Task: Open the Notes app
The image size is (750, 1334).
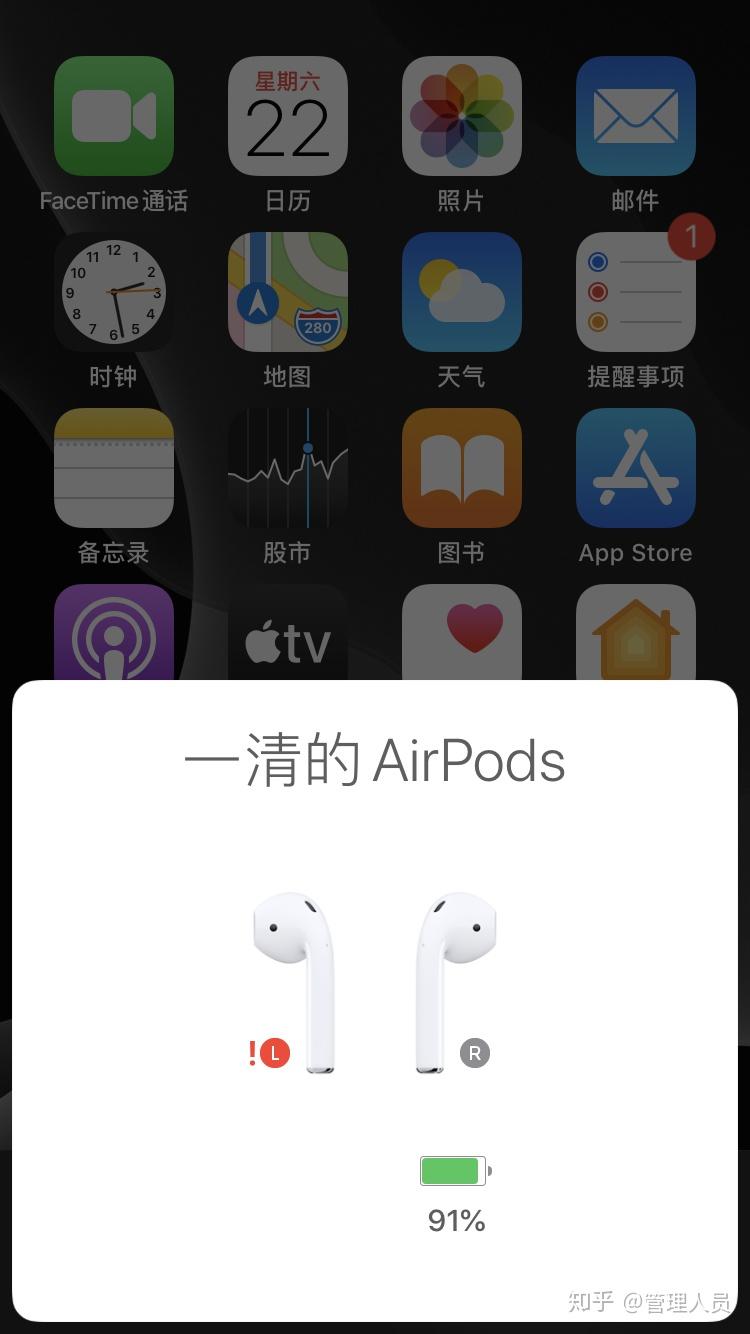Action: click(x=114, y=468)
